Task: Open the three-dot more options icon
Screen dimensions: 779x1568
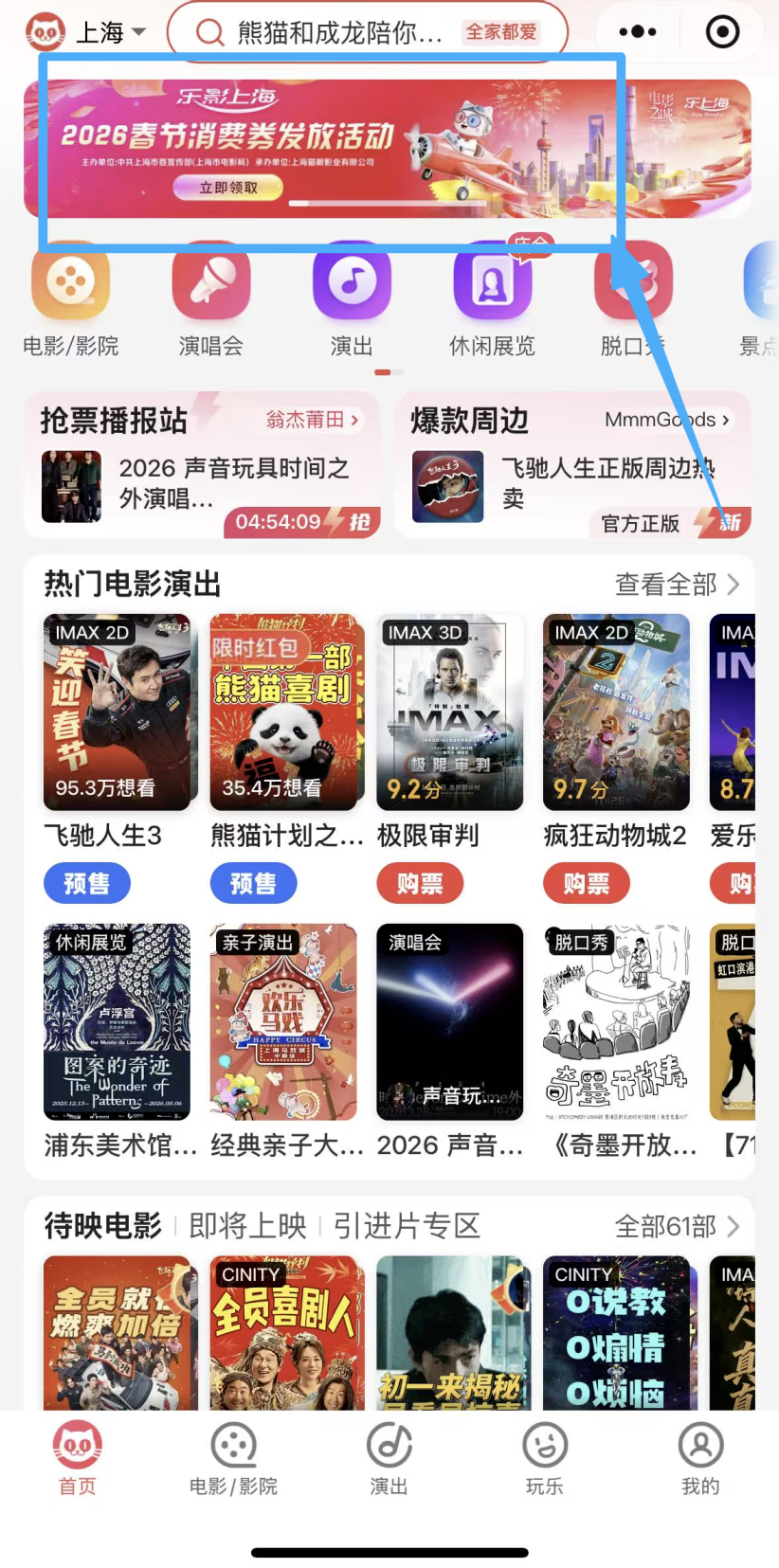Action: click(x=637, y=30)
